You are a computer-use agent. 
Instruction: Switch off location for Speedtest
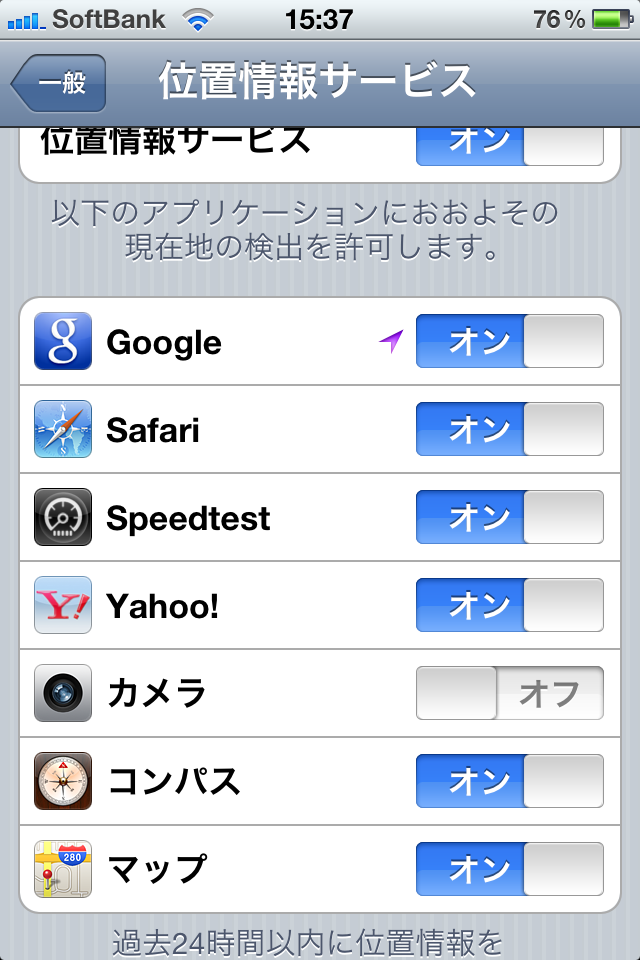pyautogui.click(x=509, y=518)
